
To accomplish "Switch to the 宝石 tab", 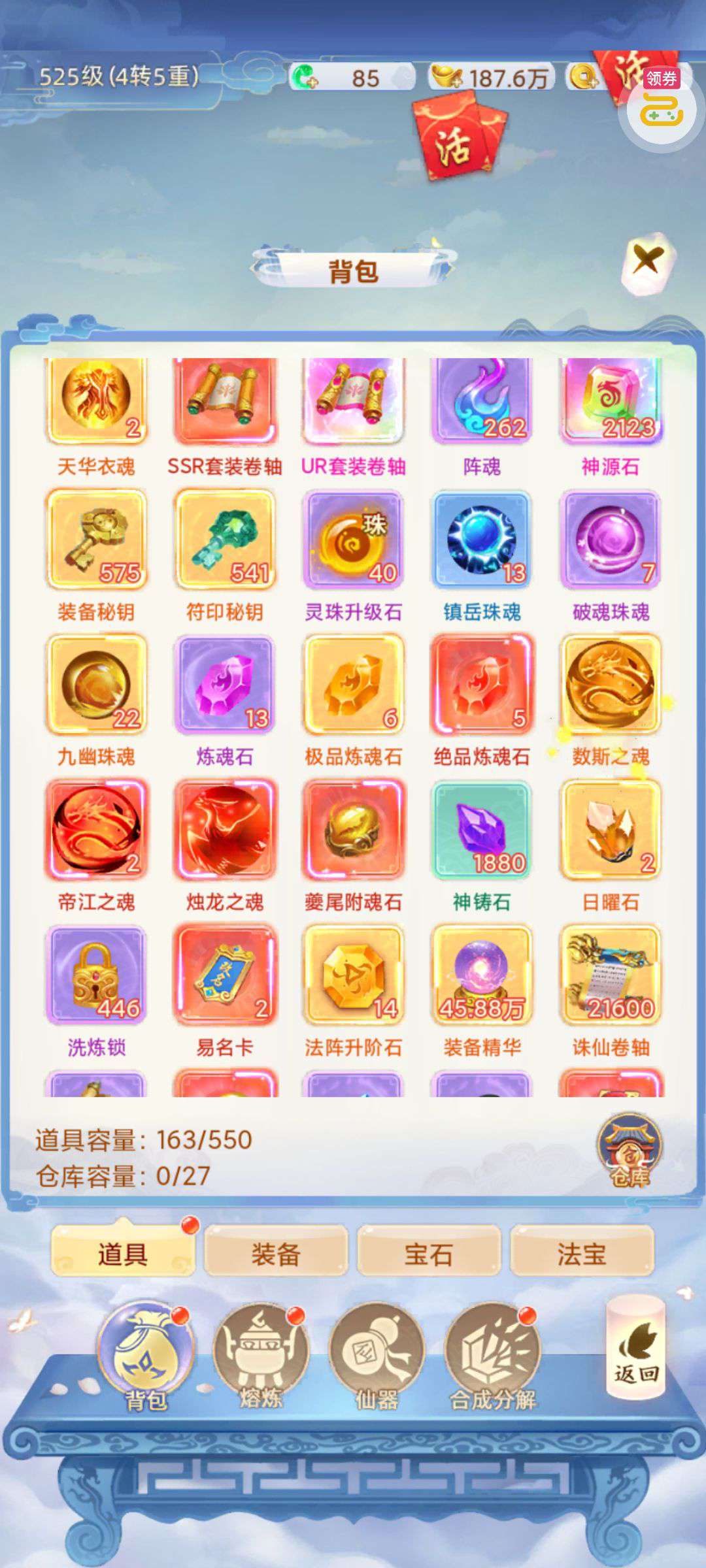I will [x=429, y=1253].
